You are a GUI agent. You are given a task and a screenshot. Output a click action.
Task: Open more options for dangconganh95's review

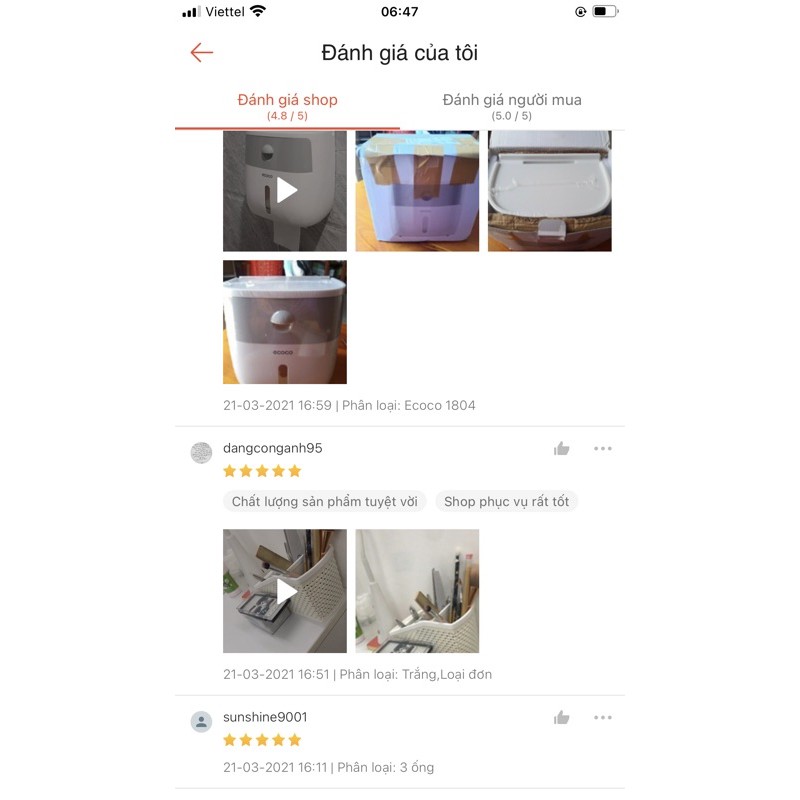coord(602,449)
